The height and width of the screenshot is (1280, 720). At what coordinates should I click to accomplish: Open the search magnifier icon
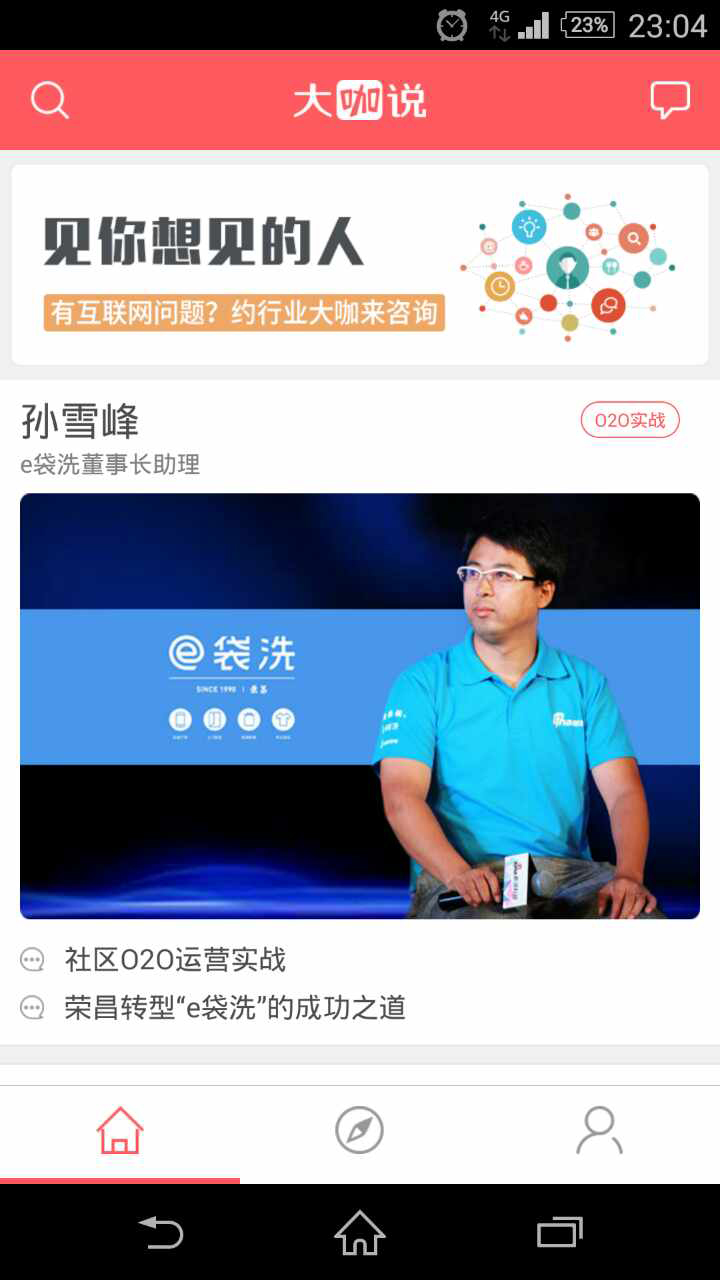[49, 100]
